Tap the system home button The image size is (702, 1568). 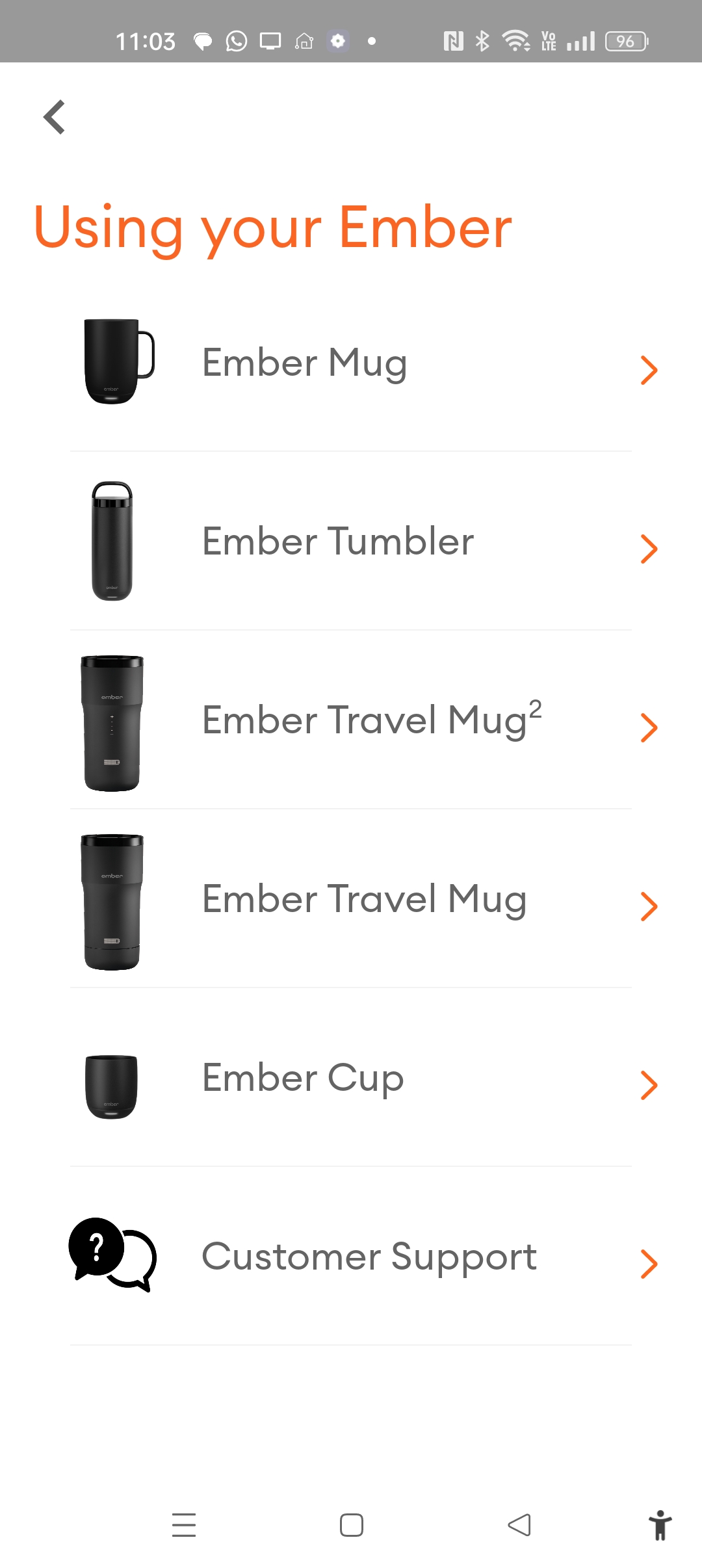click(351, 1525)
